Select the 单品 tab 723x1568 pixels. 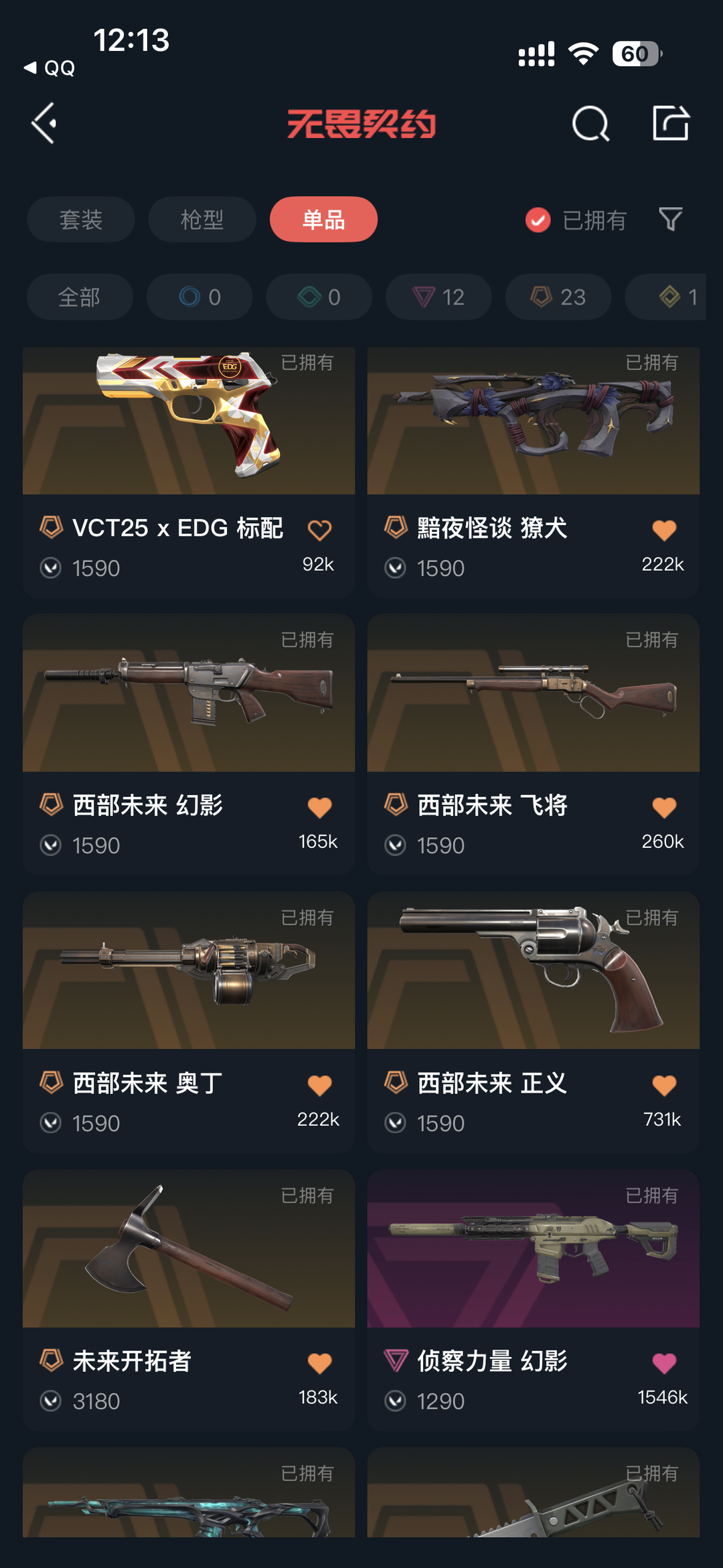[x=323, y=219]
